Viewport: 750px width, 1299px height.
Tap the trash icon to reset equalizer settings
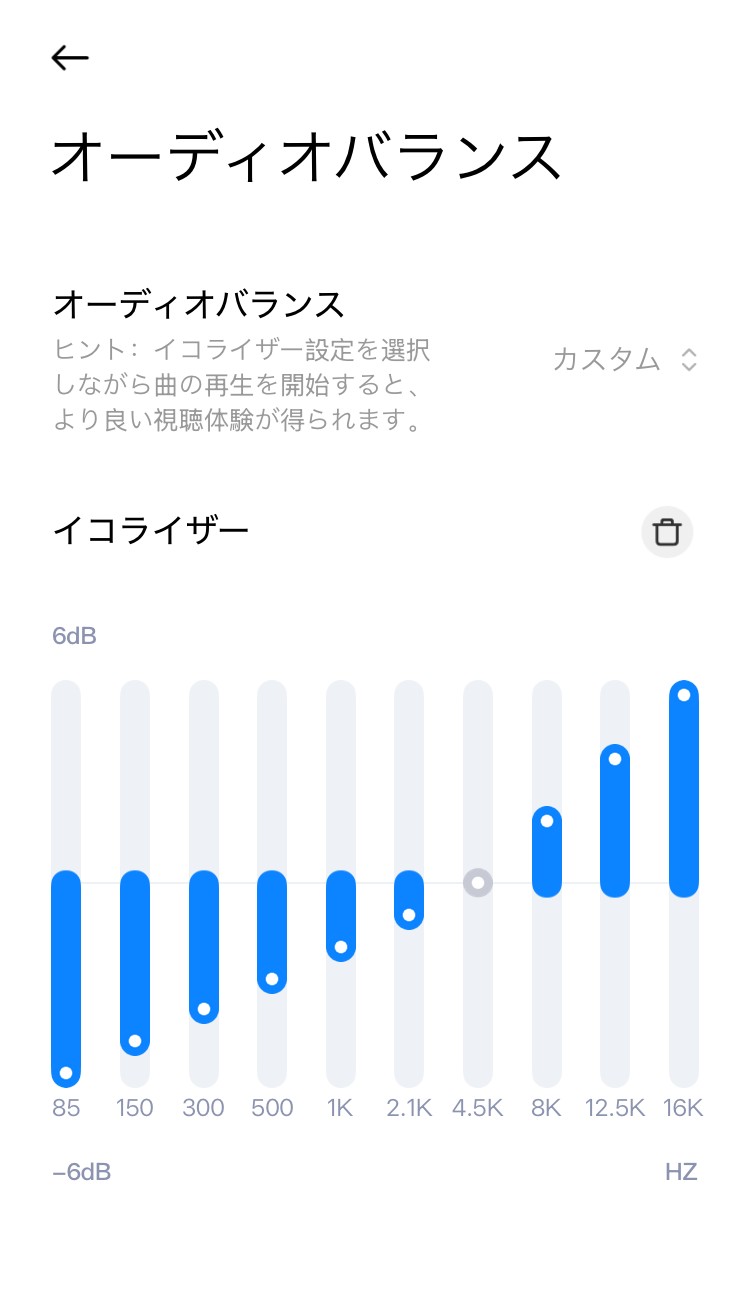667,533
